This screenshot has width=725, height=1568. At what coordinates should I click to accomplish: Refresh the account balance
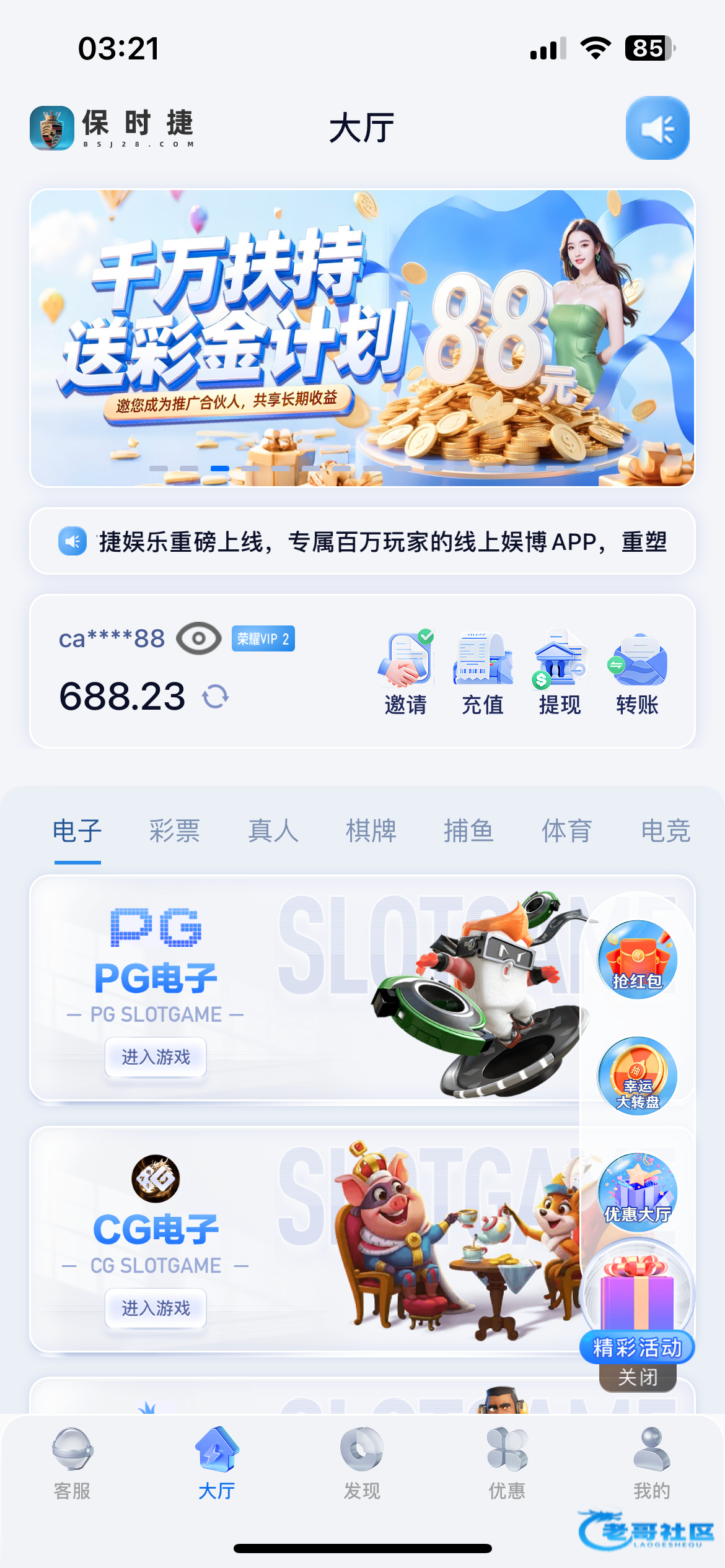(x=216, y=697)
